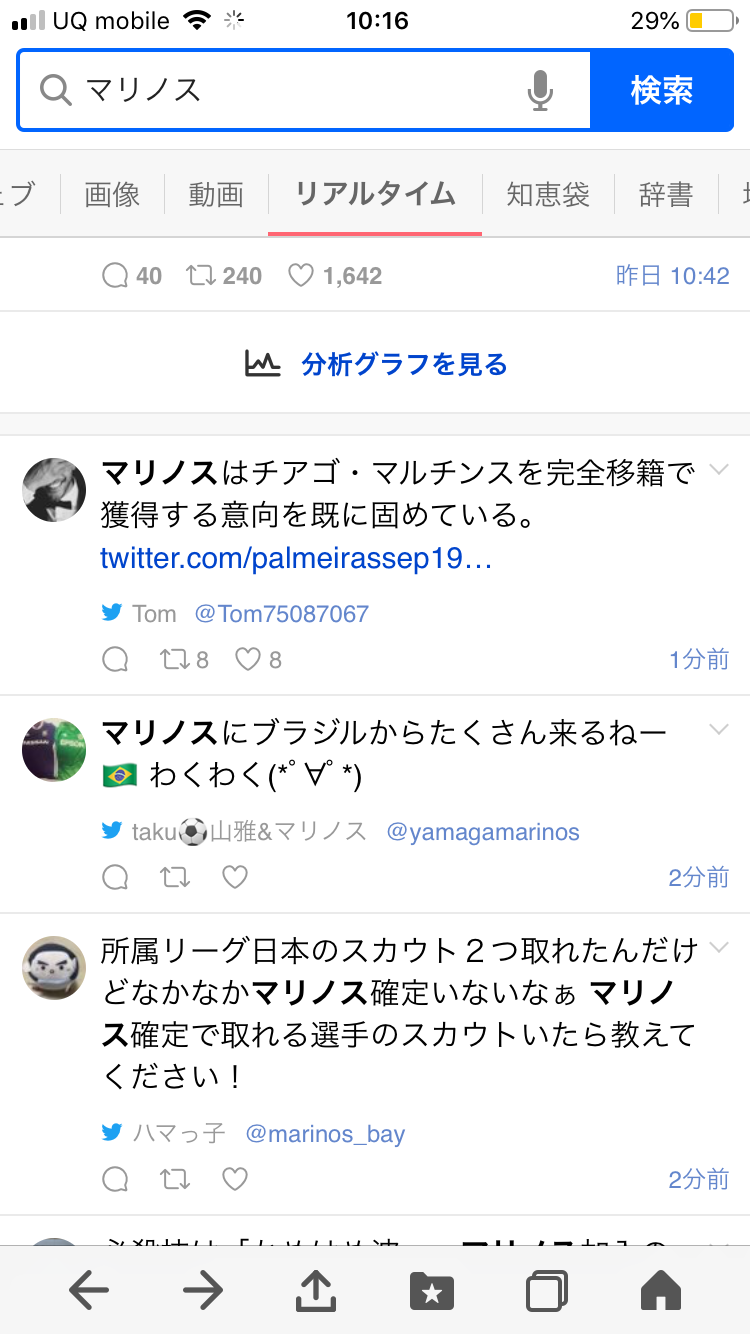Screen dimensions: 750x1334
Task: Expand options chevron on Tom's tweet
Action: (x=719, y=470)
